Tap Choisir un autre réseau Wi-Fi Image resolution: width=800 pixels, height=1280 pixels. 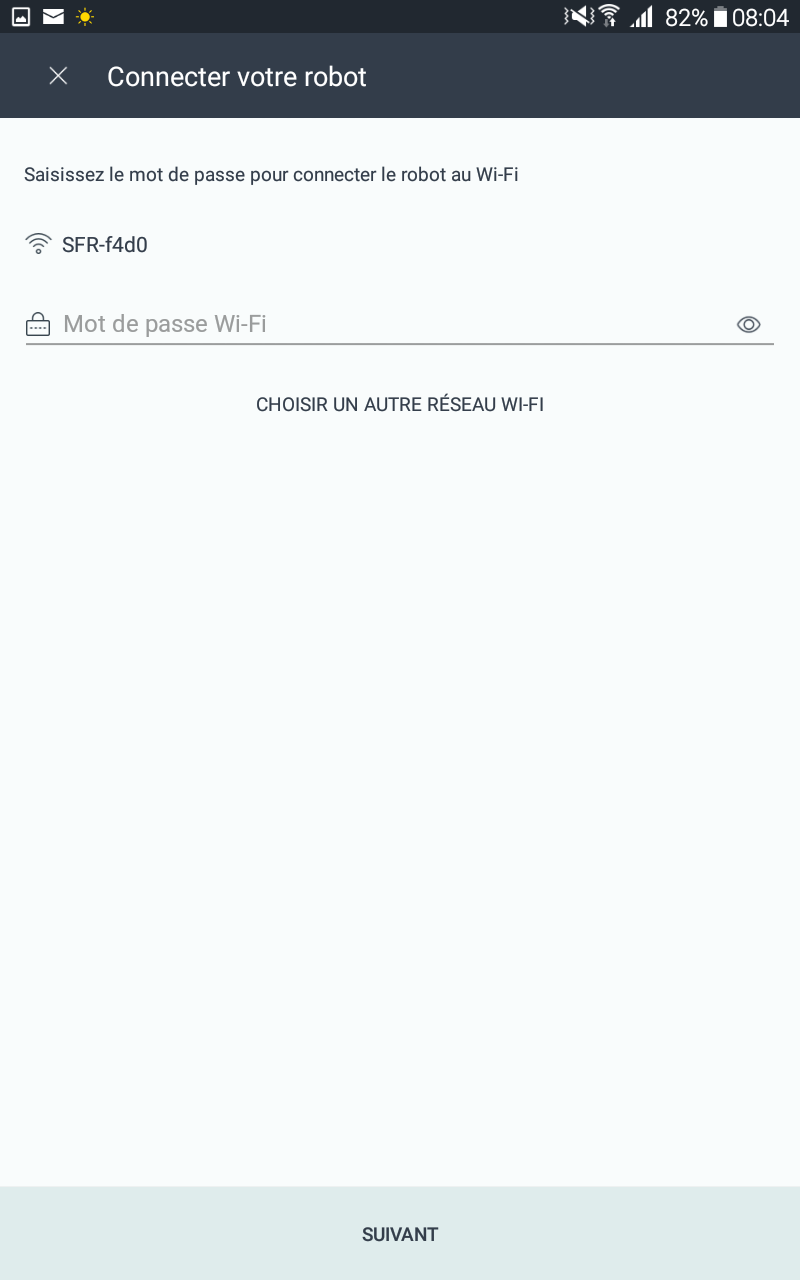pyautogui.click(x=400, y=405)
